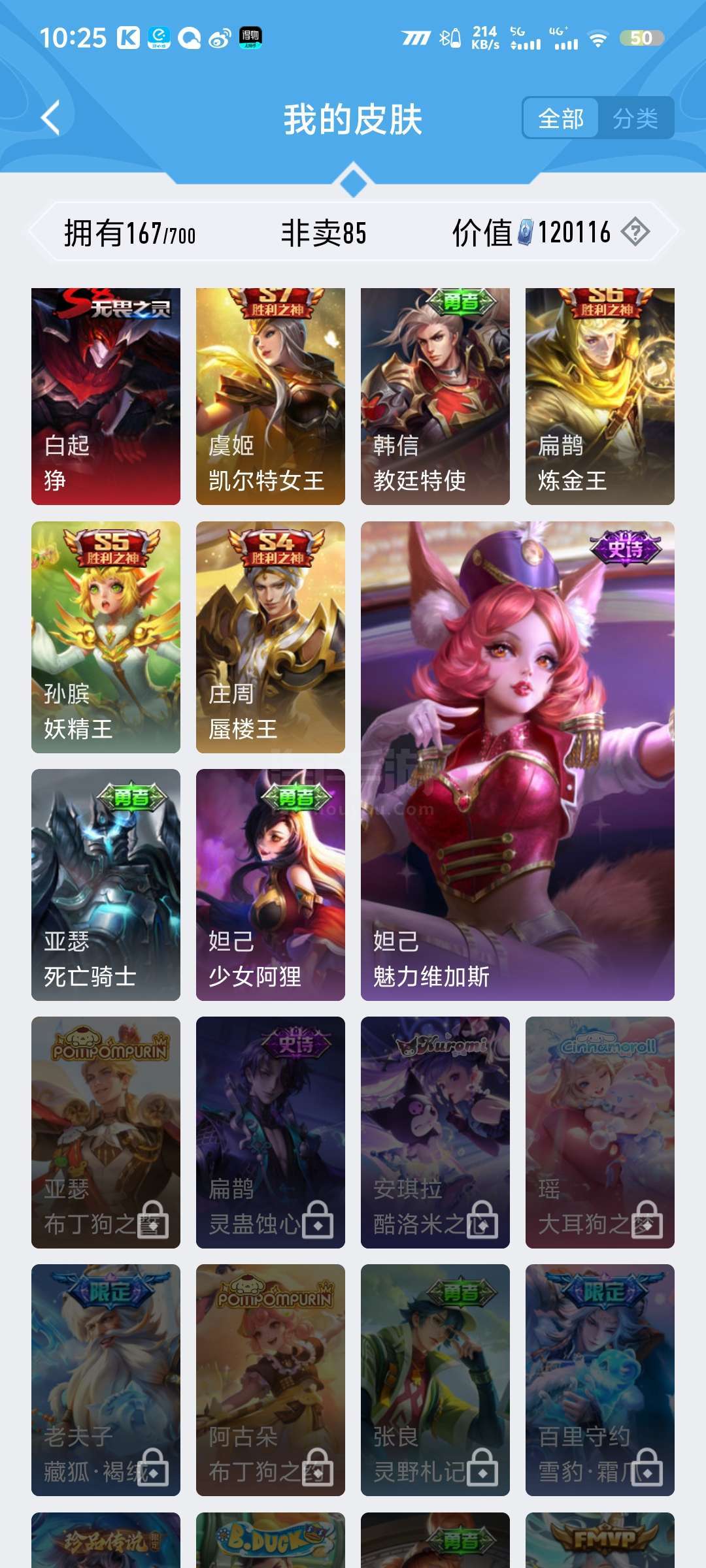
Task: Go back using the top-left arrow
Action: pos(51,118)
